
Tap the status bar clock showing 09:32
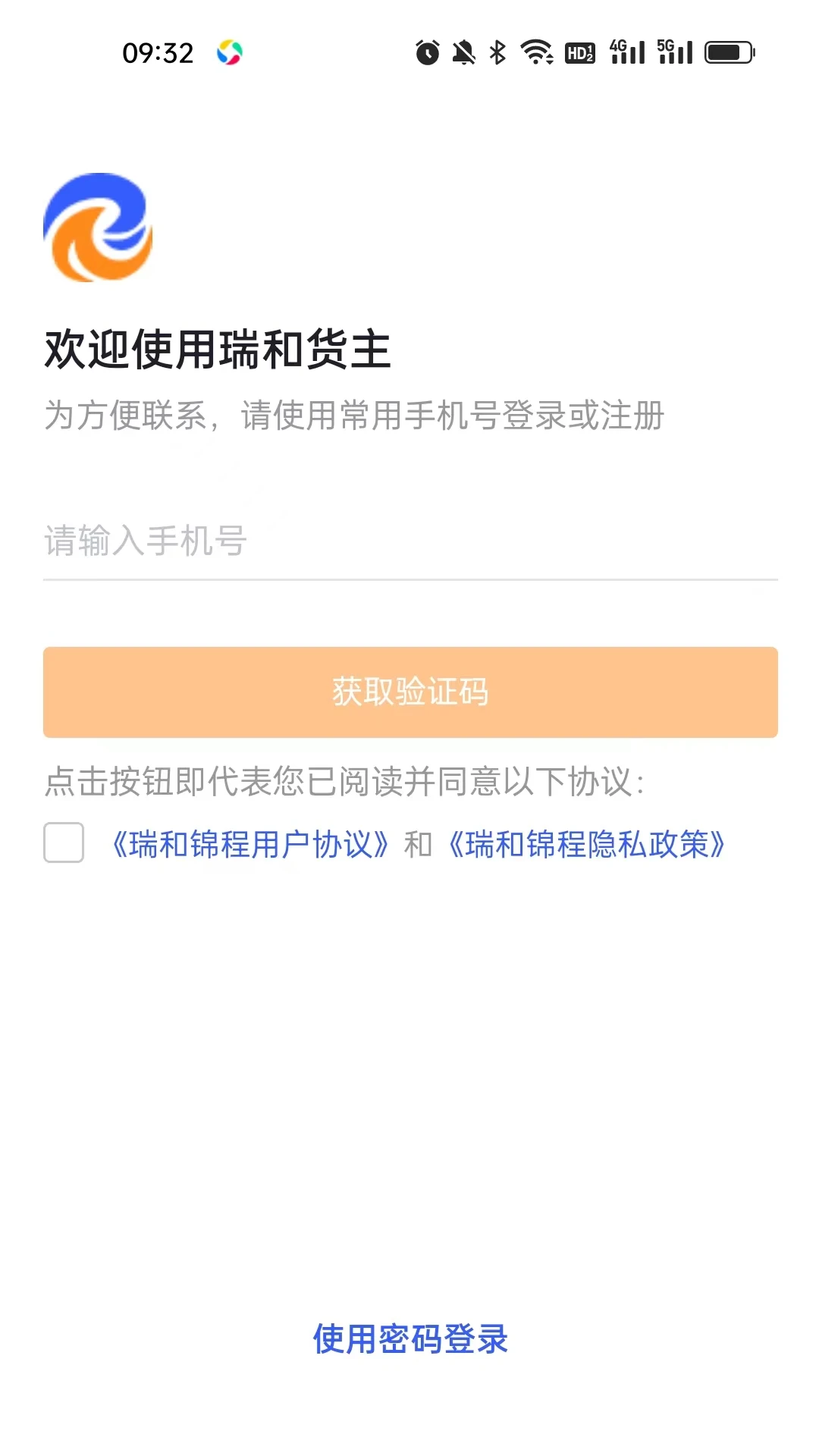coord(158,52)
